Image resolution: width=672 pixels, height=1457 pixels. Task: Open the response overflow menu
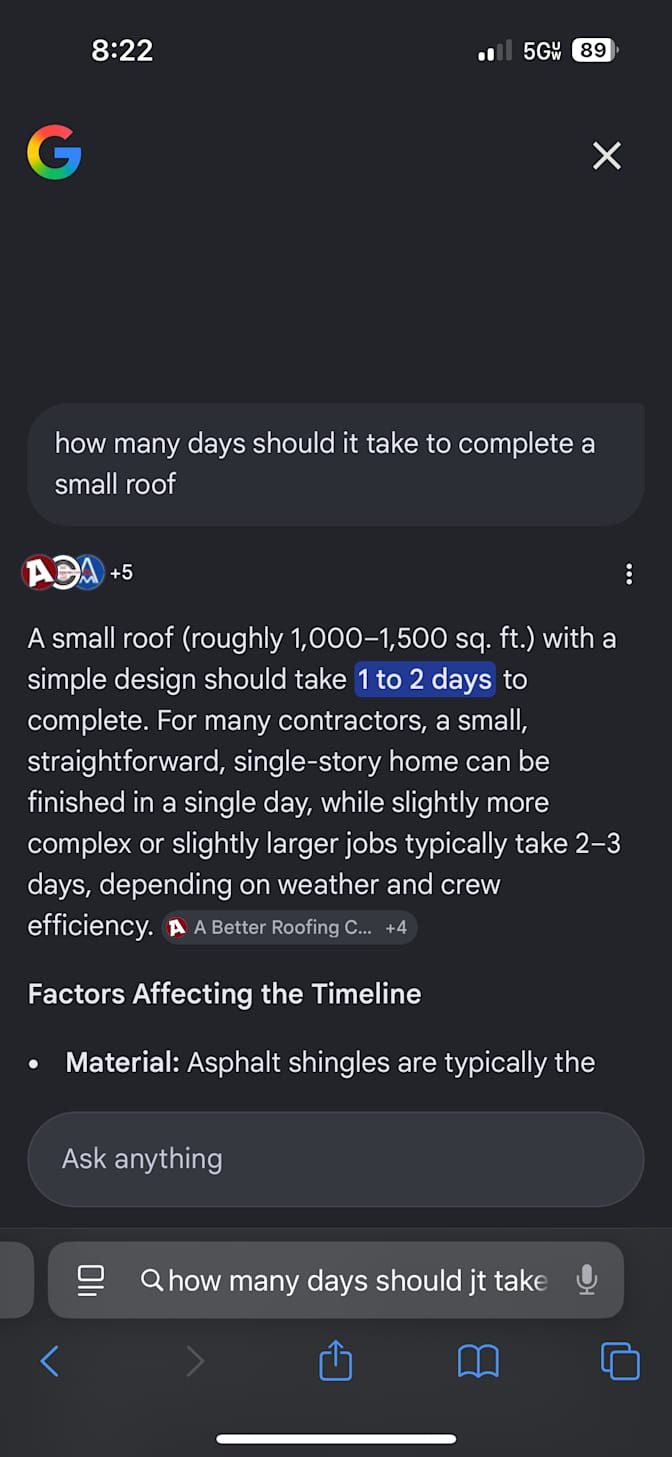coord(629,574)
